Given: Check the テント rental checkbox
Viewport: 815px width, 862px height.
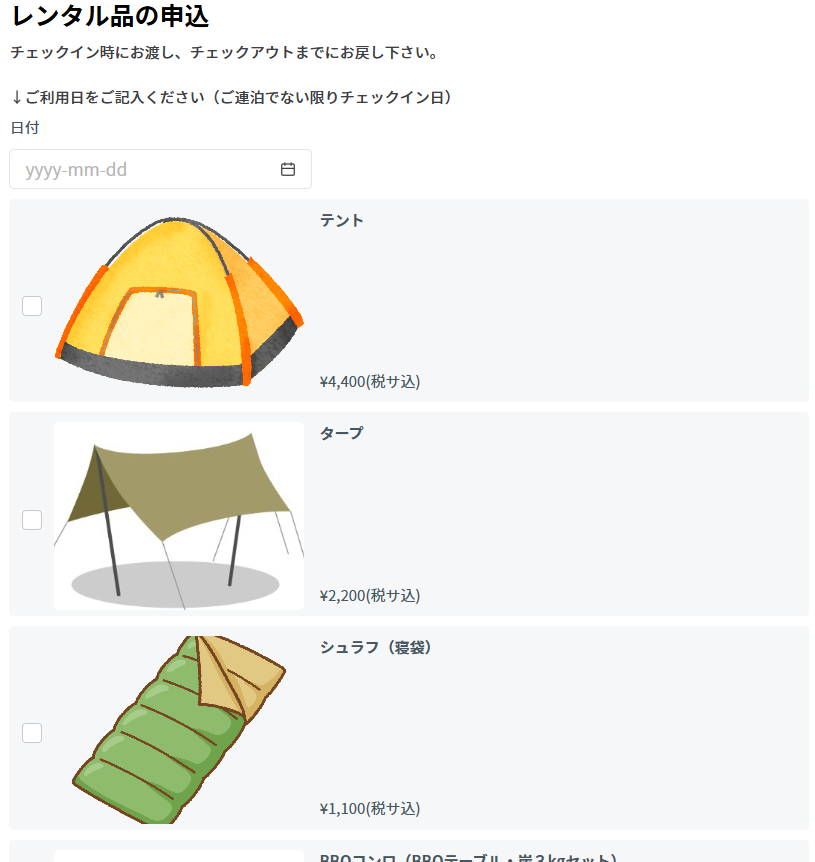Looking at the screenshot, I should pyautogui.click(x=32, y=306).
